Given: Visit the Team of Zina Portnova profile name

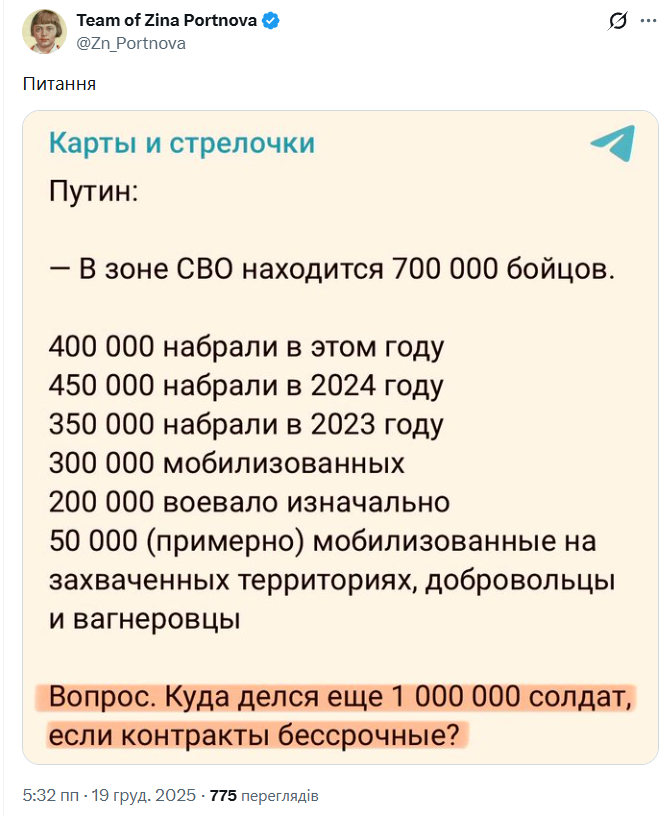Looking at the screenshot, I should [166, 21].
